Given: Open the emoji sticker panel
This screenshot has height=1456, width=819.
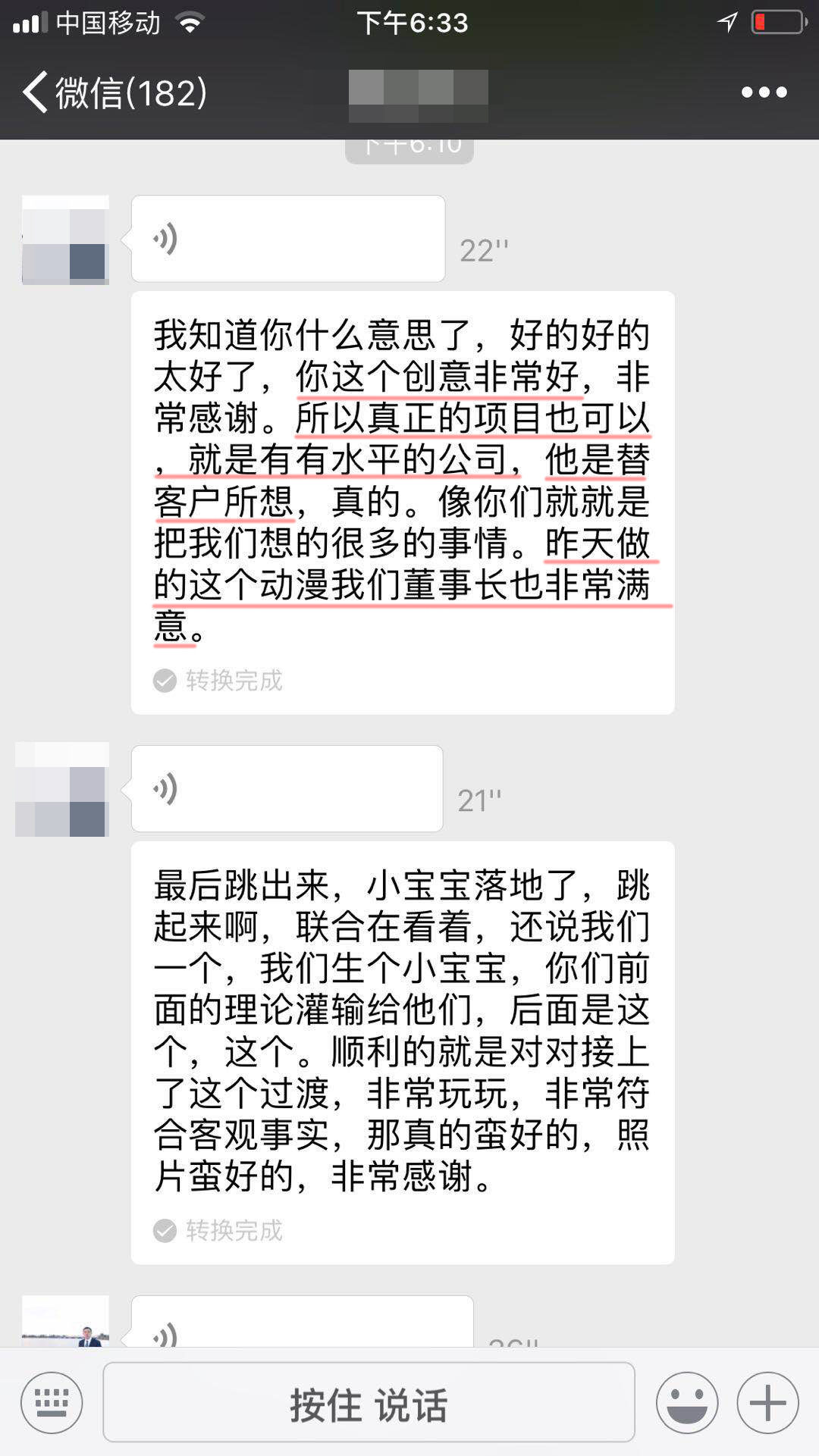Looking at the screenshot, I should tap(687, 1402).
